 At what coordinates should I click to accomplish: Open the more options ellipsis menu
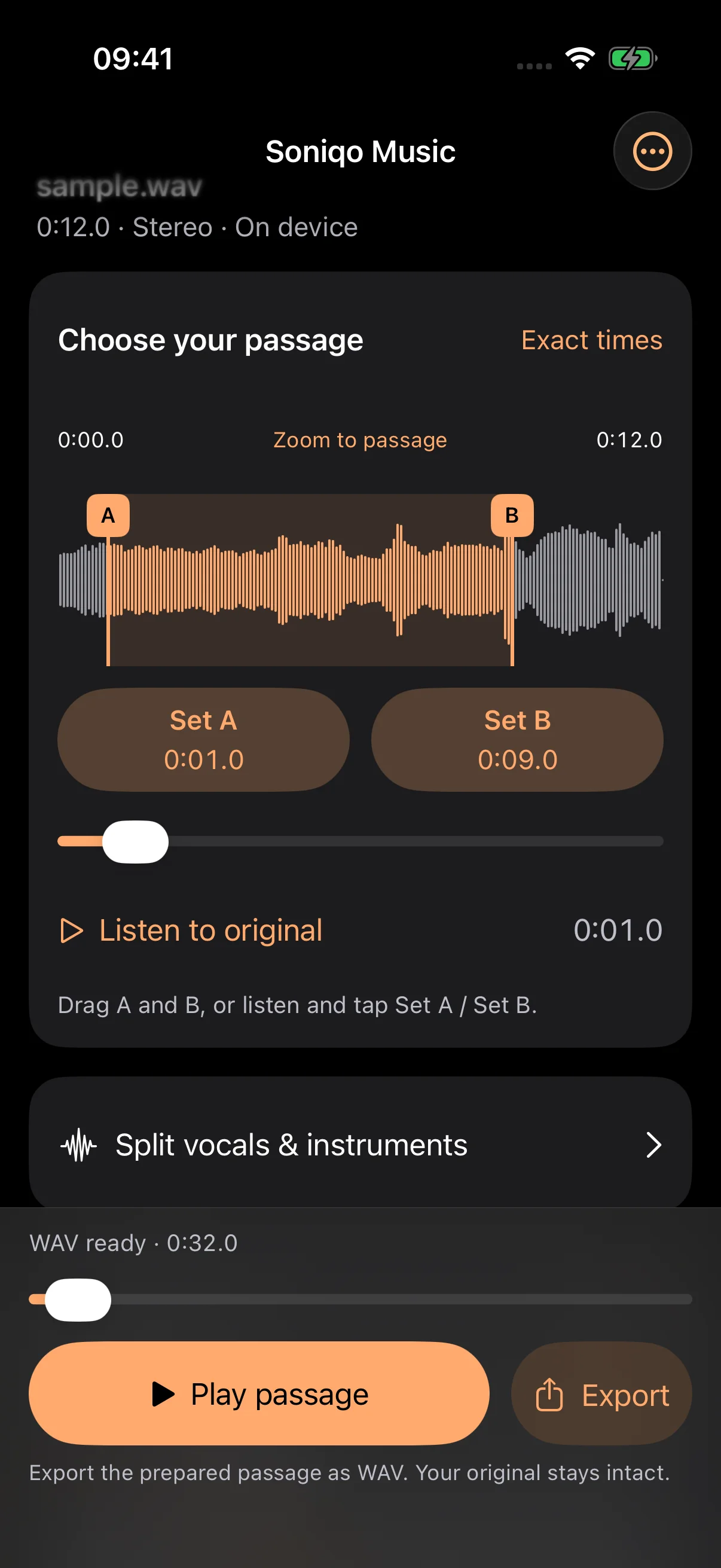coord(652,151)
